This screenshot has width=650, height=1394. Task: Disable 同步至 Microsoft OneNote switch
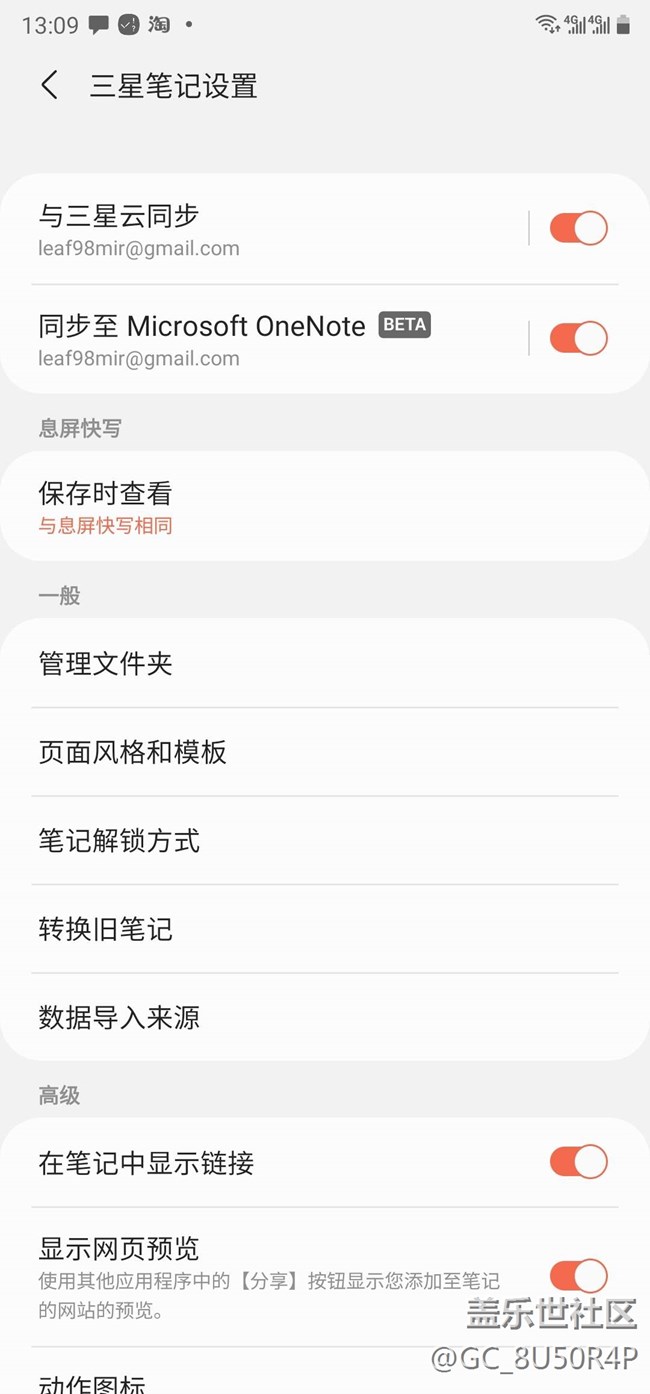click(578, 338)
